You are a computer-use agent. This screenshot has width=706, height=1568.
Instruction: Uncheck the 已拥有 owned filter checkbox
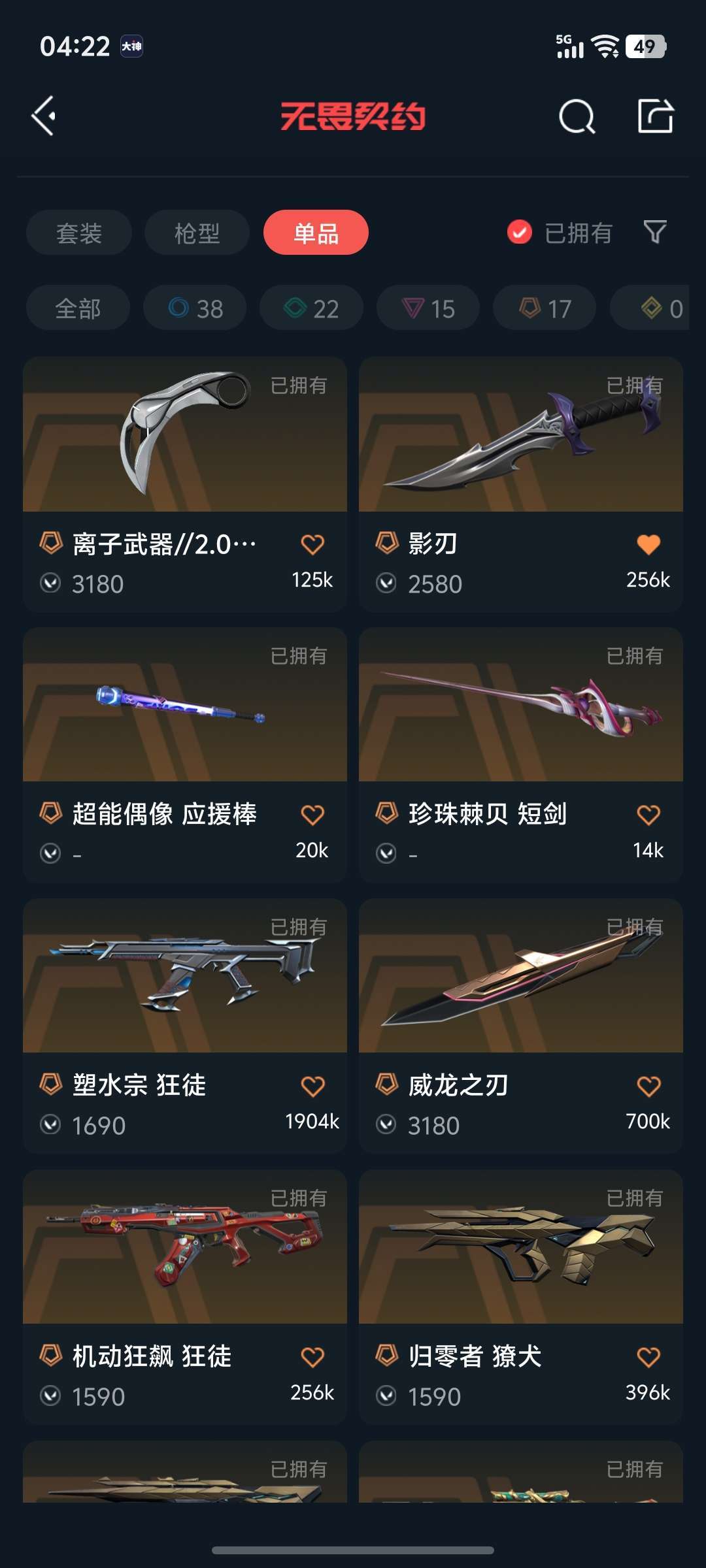coord(518,232)
